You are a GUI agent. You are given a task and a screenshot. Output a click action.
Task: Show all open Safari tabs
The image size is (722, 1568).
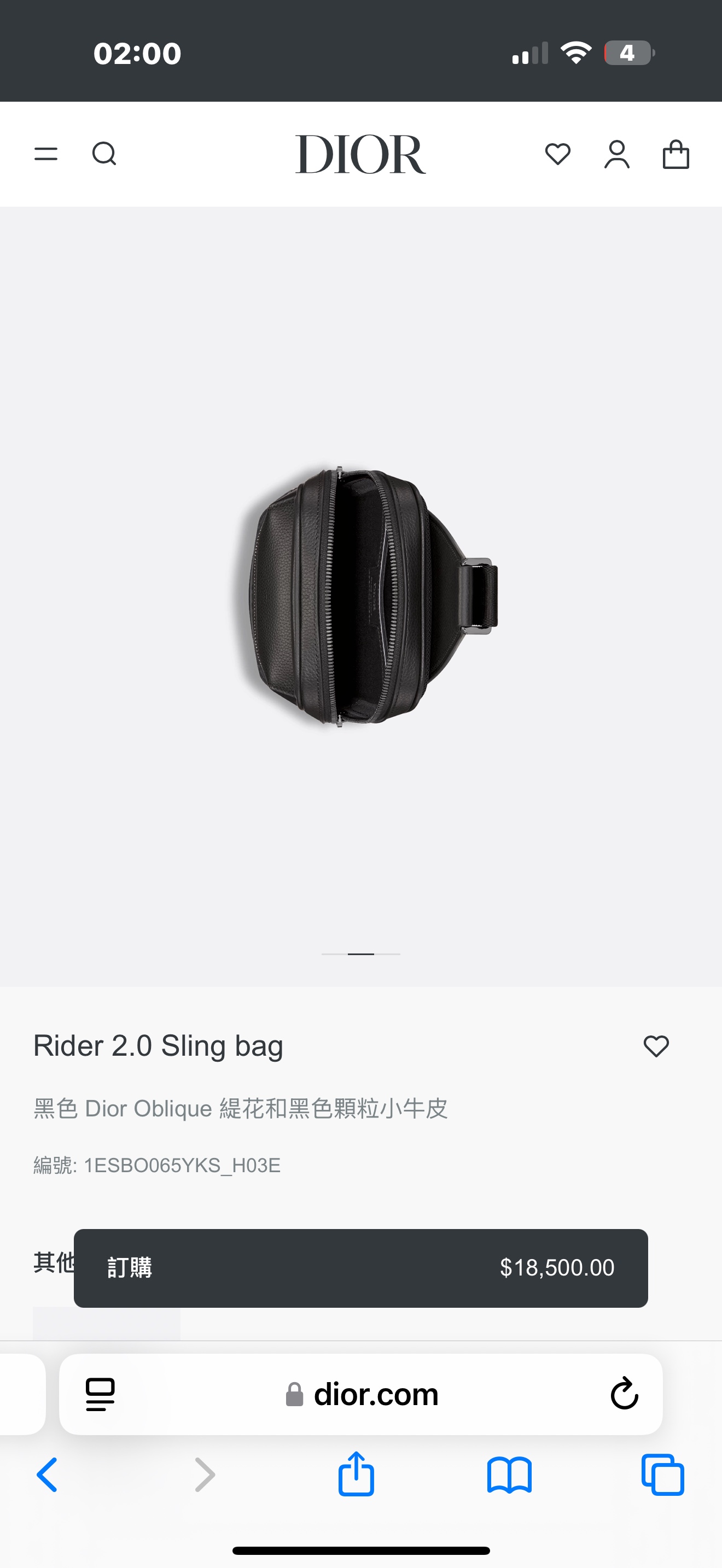click(x=662, y=1475)
